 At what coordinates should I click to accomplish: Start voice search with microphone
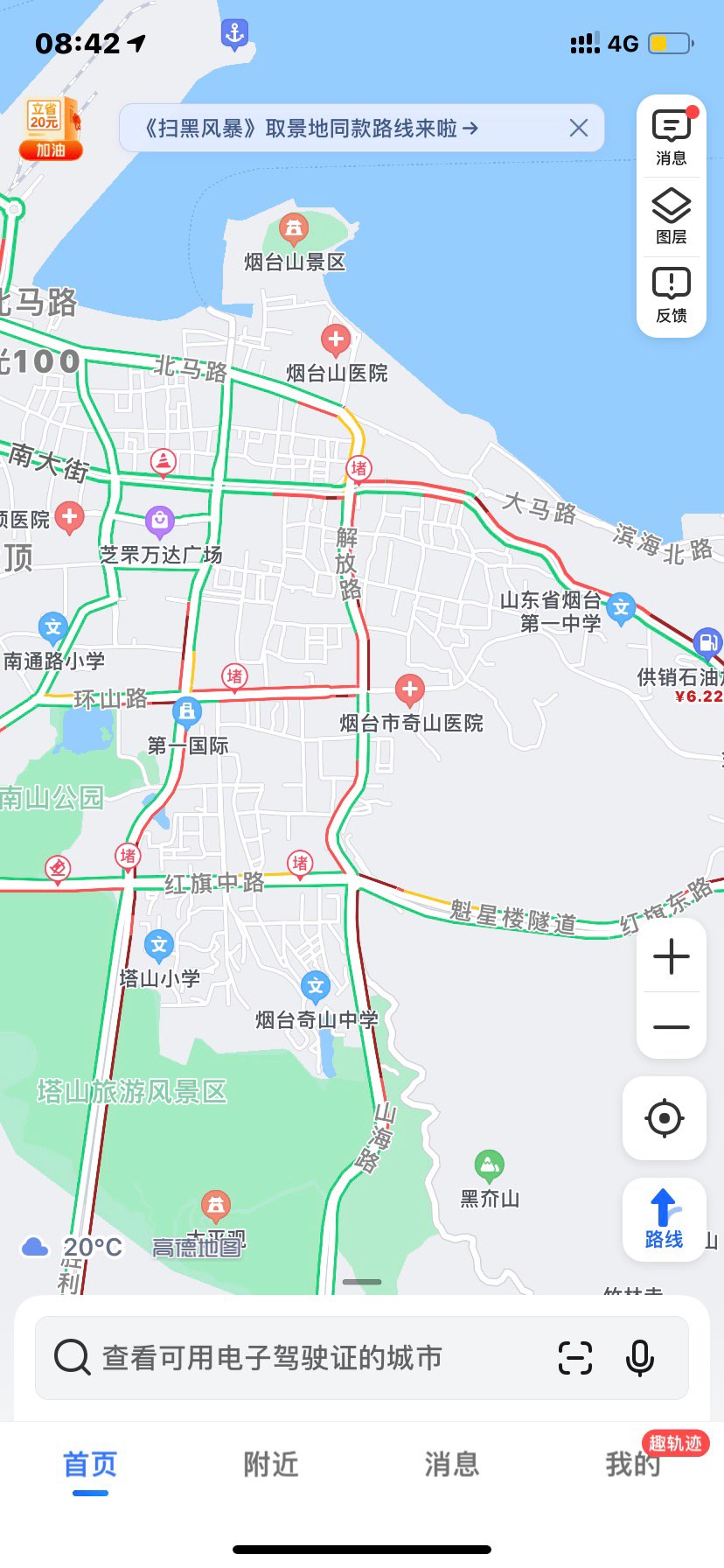[640, 1358]
